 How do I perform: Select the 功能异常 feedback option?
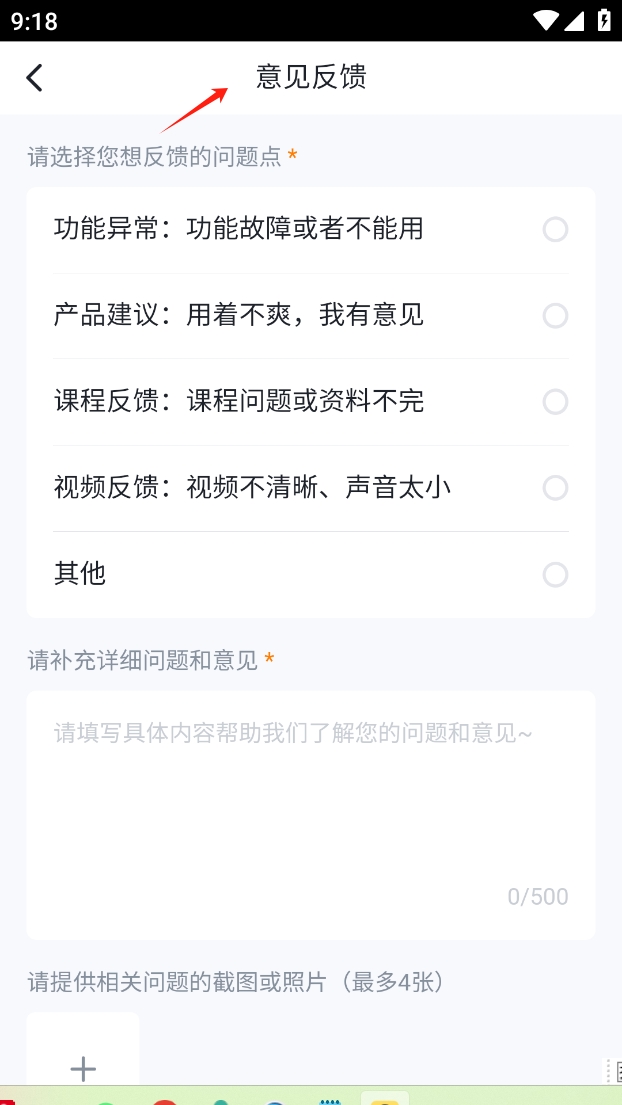coord(555,230)
